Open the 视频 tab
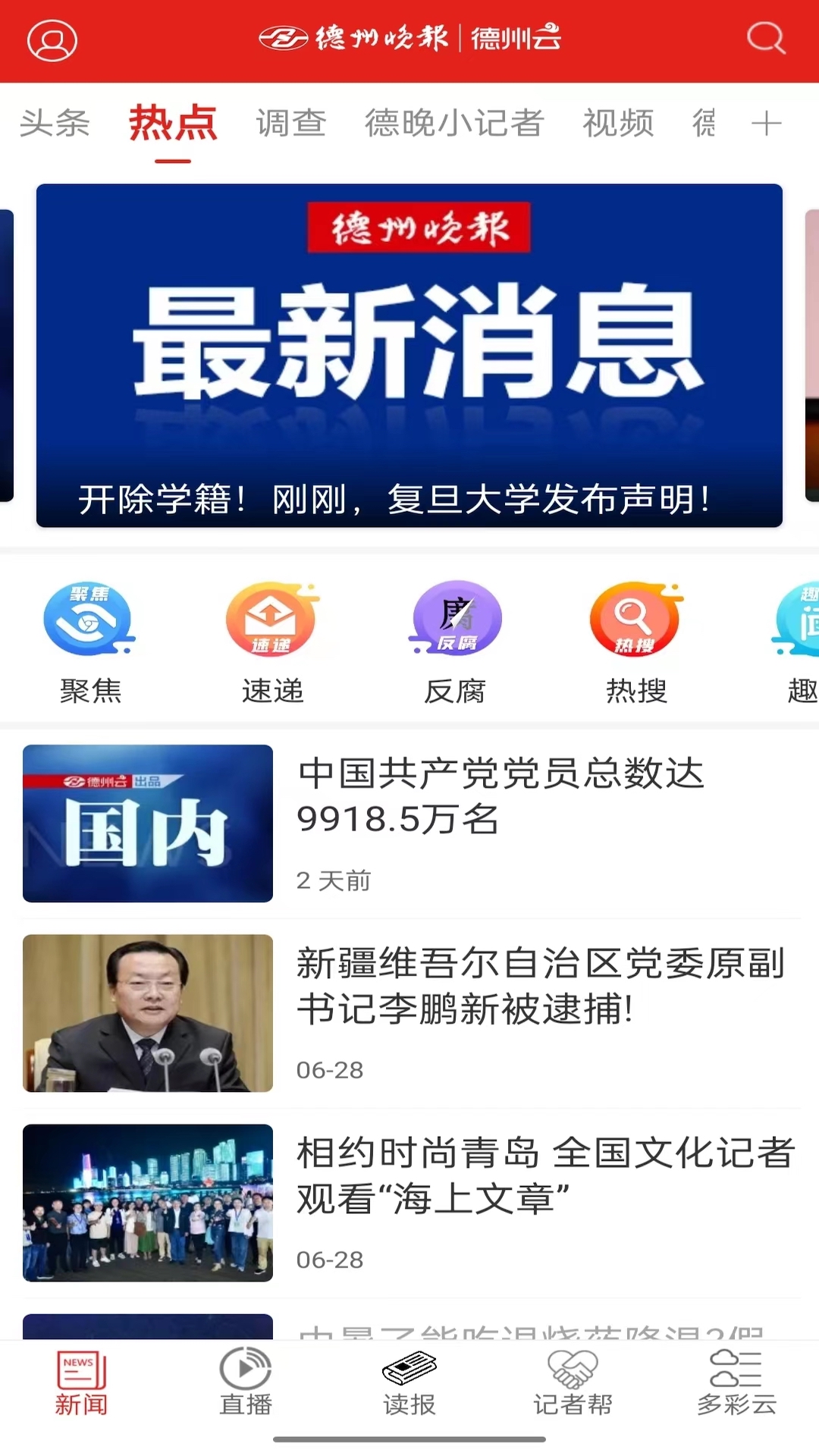The image size is (819, 1456). click(617, 124)
